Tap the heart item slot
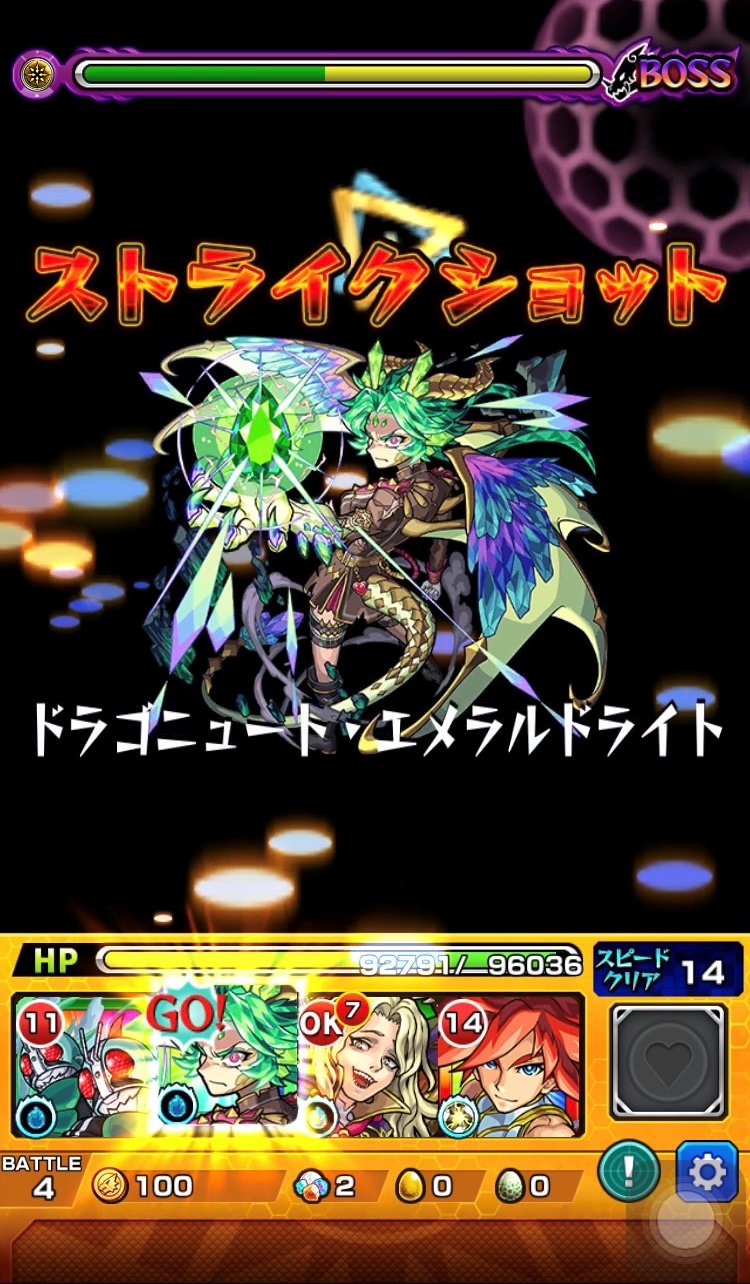 tap(668, 1063)
